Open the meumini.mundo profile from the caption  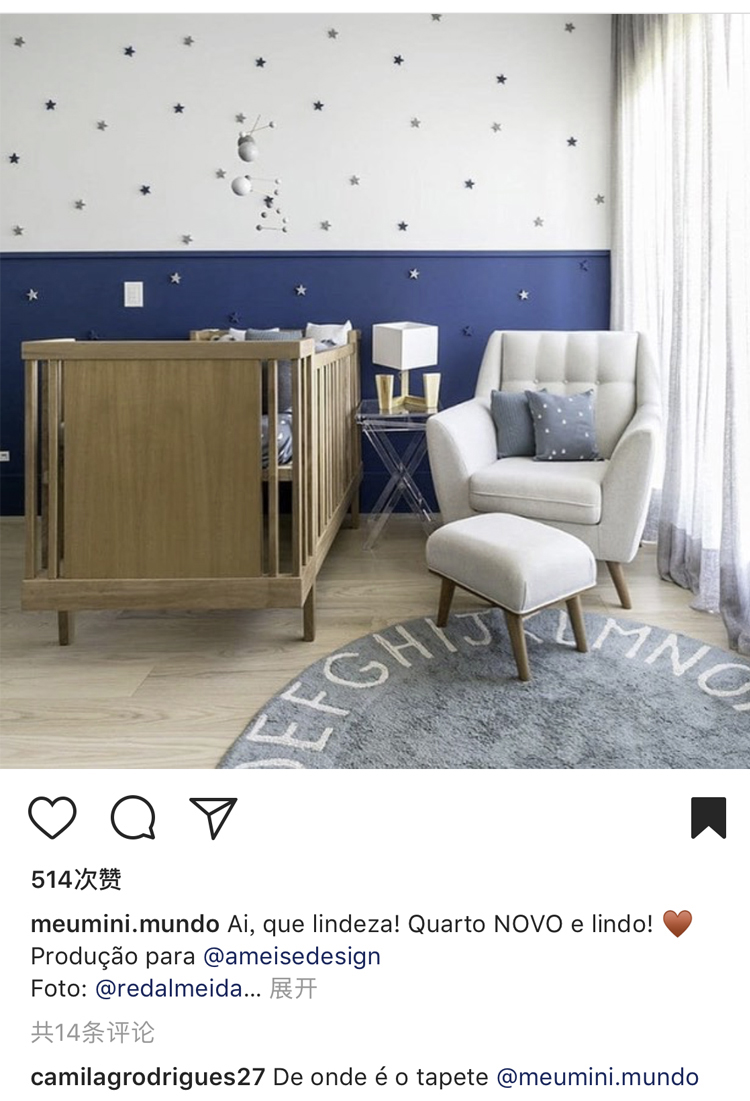[x=125, y=923]
